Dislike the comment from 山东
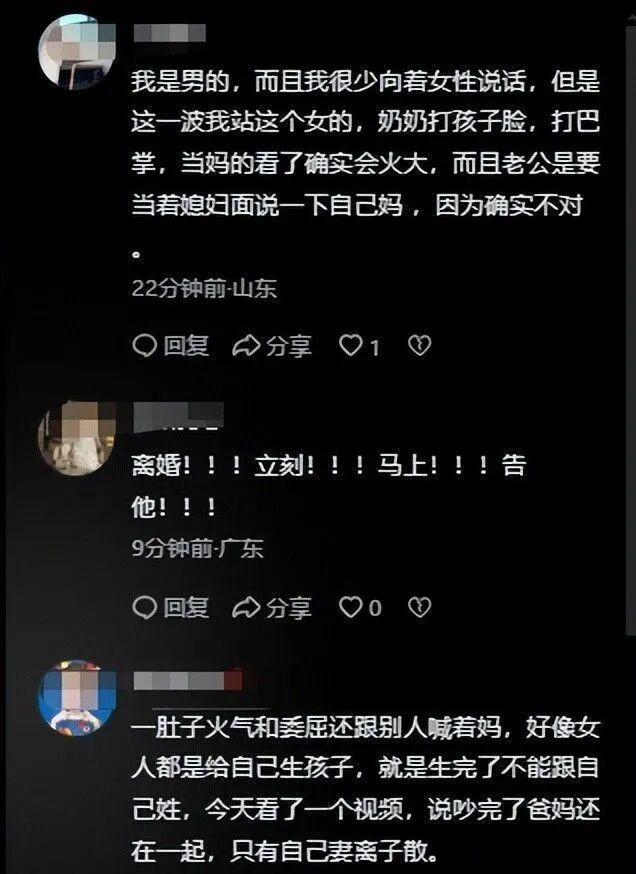 tap(420, 346)
